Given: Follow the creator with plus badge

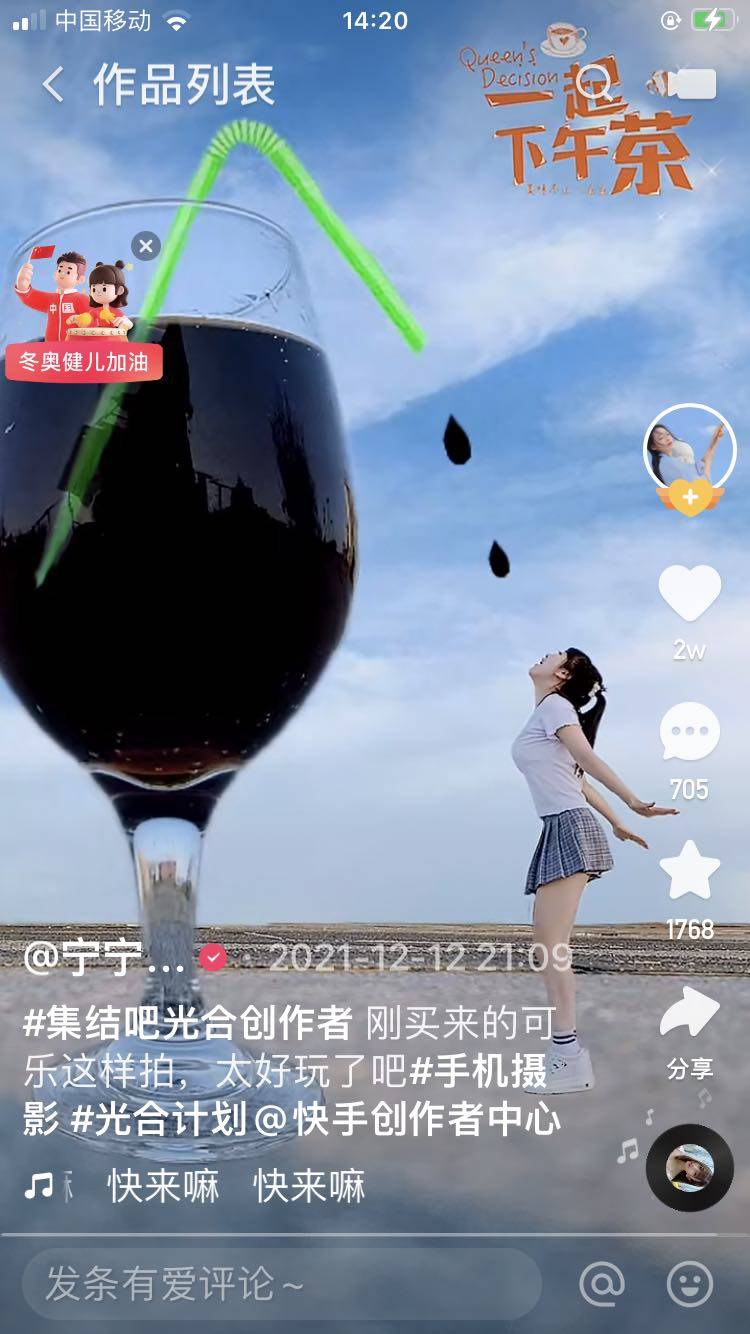Looking at the screenshot, I should point(689,497).
